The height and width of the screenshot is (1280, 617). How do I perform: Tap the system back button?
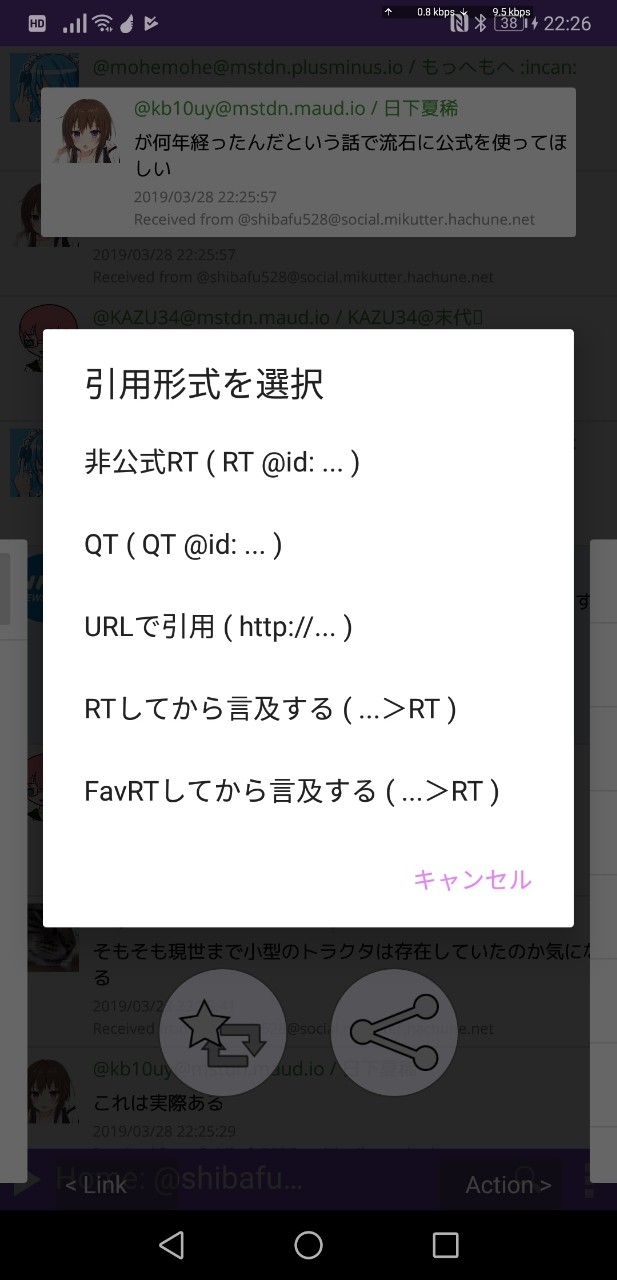[x=171, y=1245]
